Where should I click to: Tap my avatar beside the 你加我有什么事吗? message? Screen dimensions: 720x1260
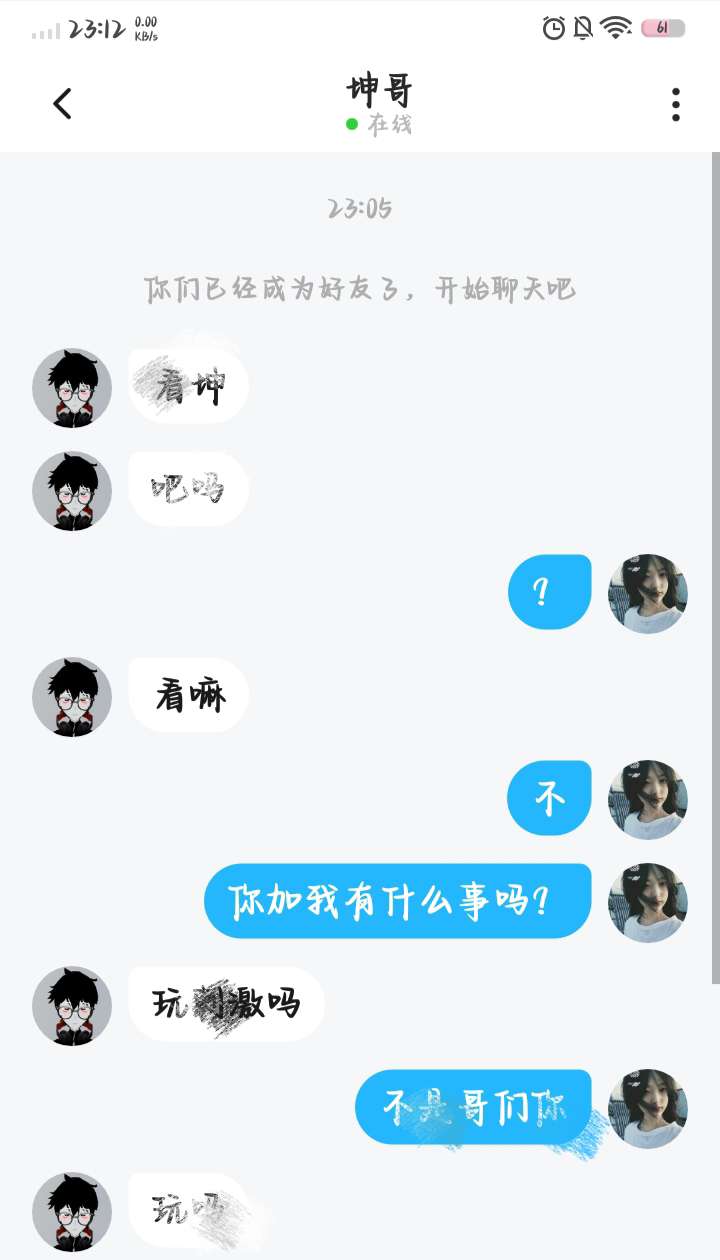click(x=648, y=903)
